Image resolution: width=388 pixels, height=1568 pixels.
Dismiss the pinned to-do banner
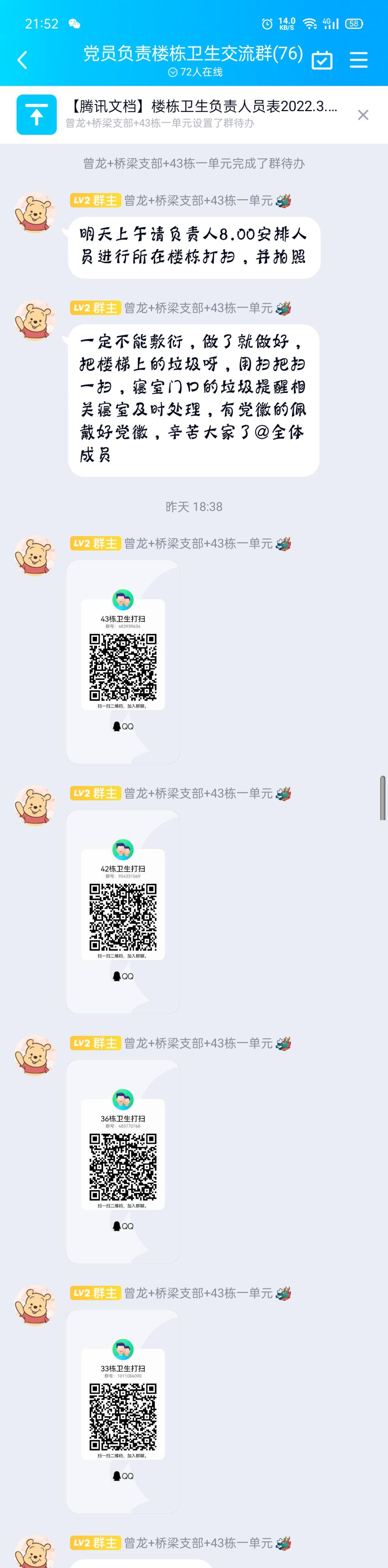(363, 115)
